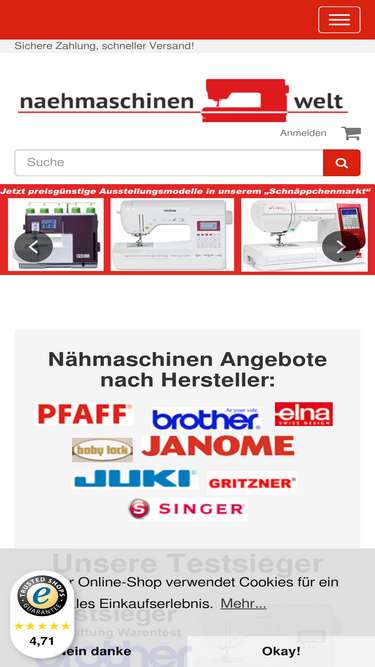The height and width of the screenshot is (667, 375).
Task: Open the shopping cart
Action: click(351, 133)
